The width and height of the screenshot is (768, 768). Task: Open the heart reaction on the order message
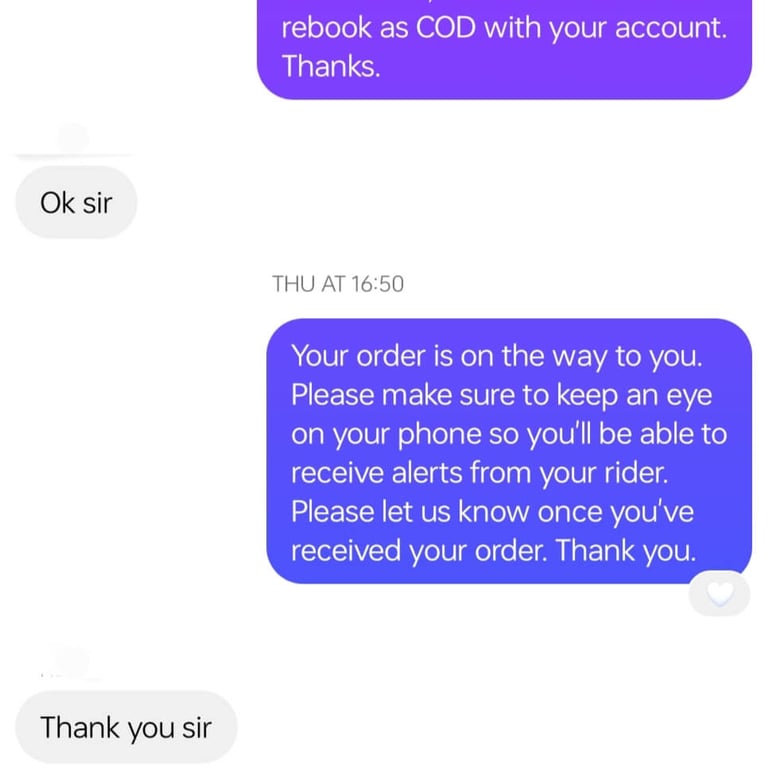tap(719, 594)
